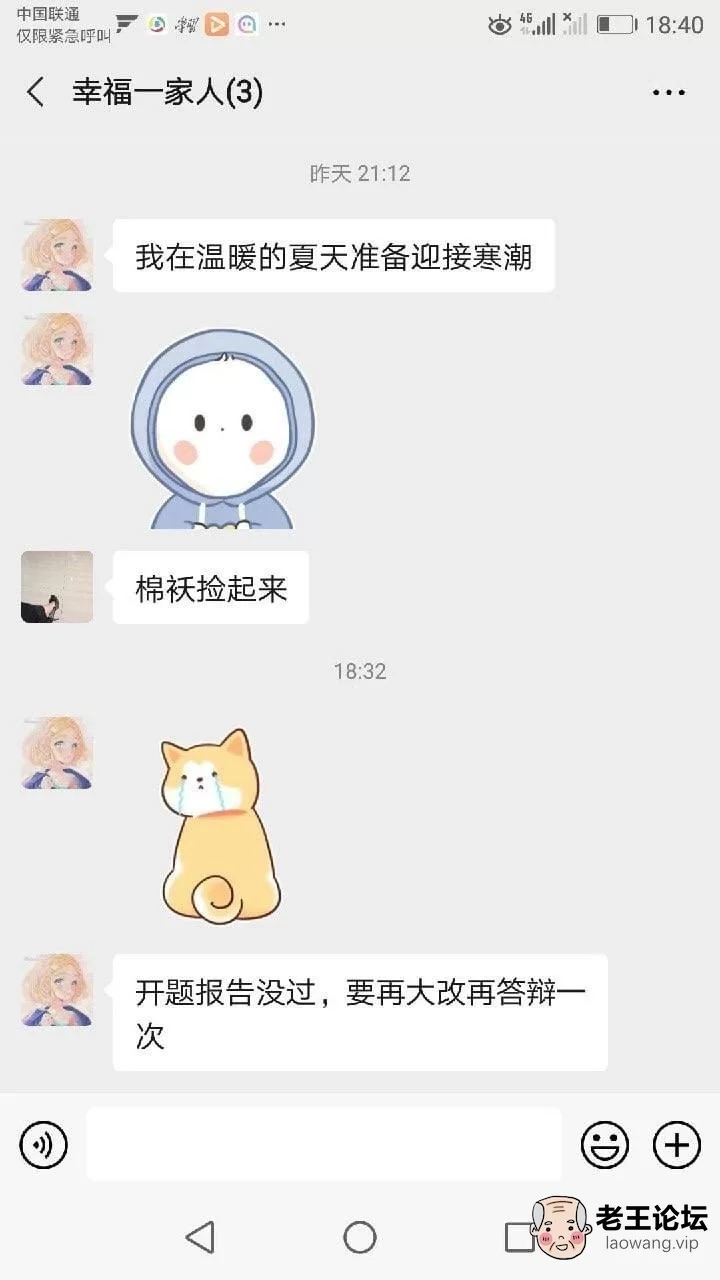
Task: Tap the system back triangle button
Action: click(x=200, y=1237)
